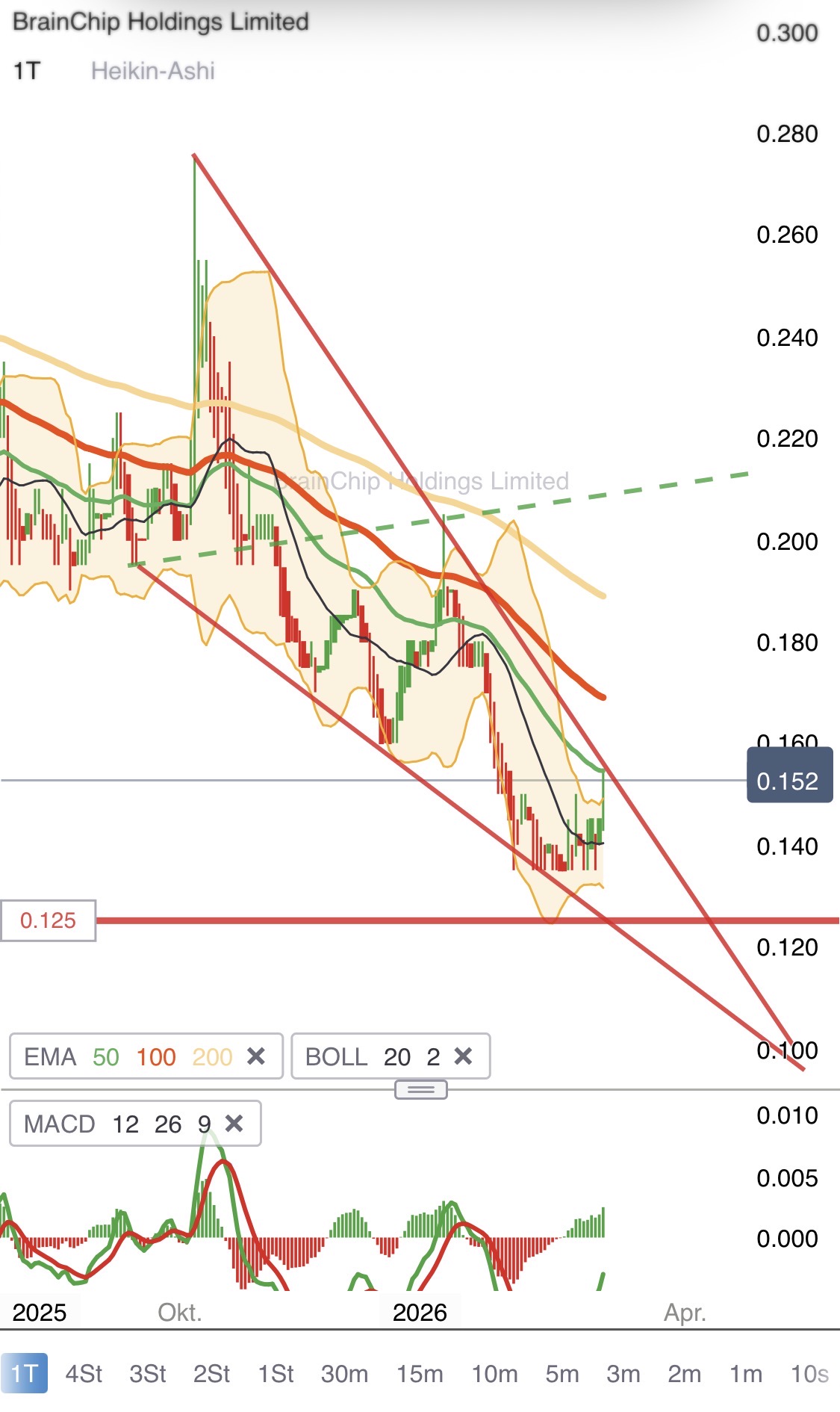Switch to the 4St timeframe

click(84, 1374)
